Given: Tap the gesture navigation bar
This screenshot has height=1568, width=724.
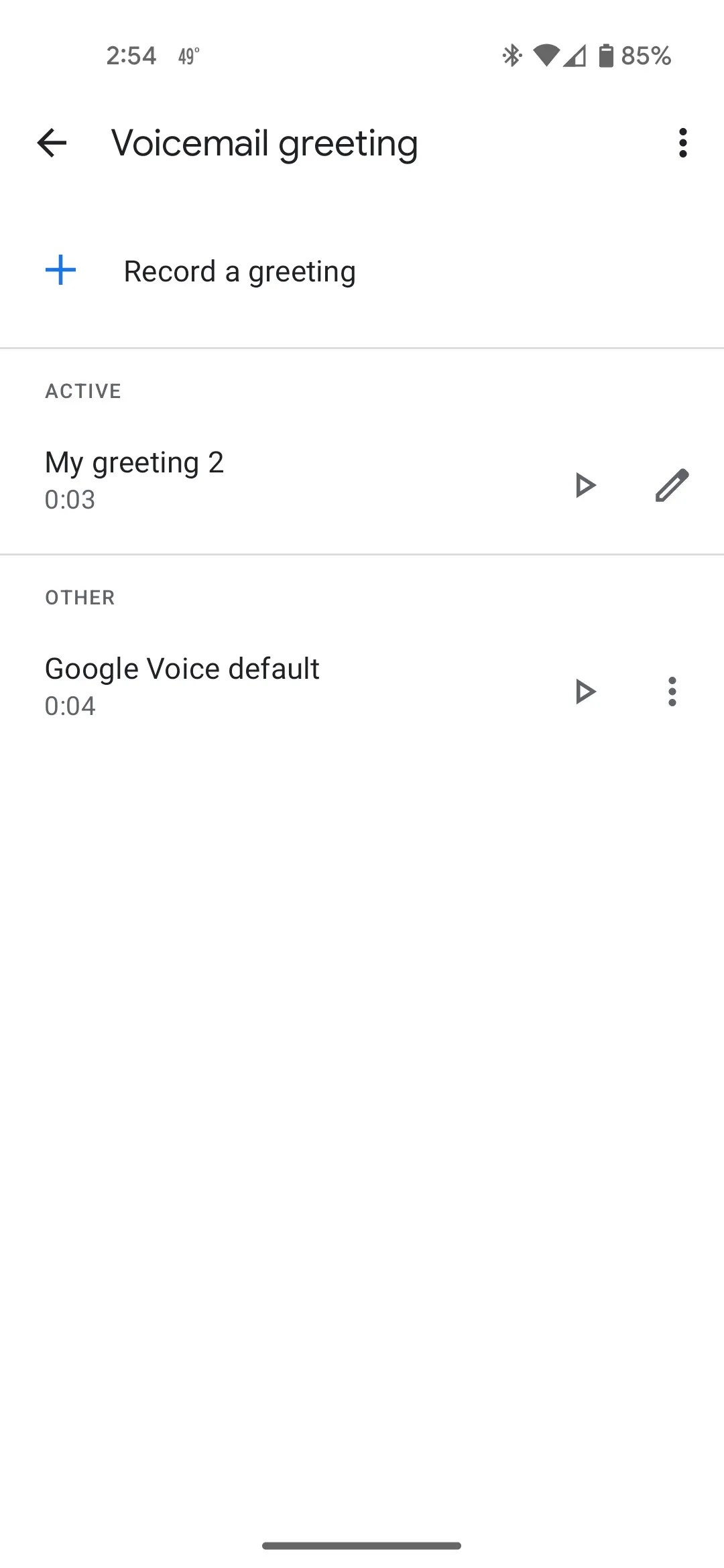Looking at the screenshot, I should (x=362, y=1546).
